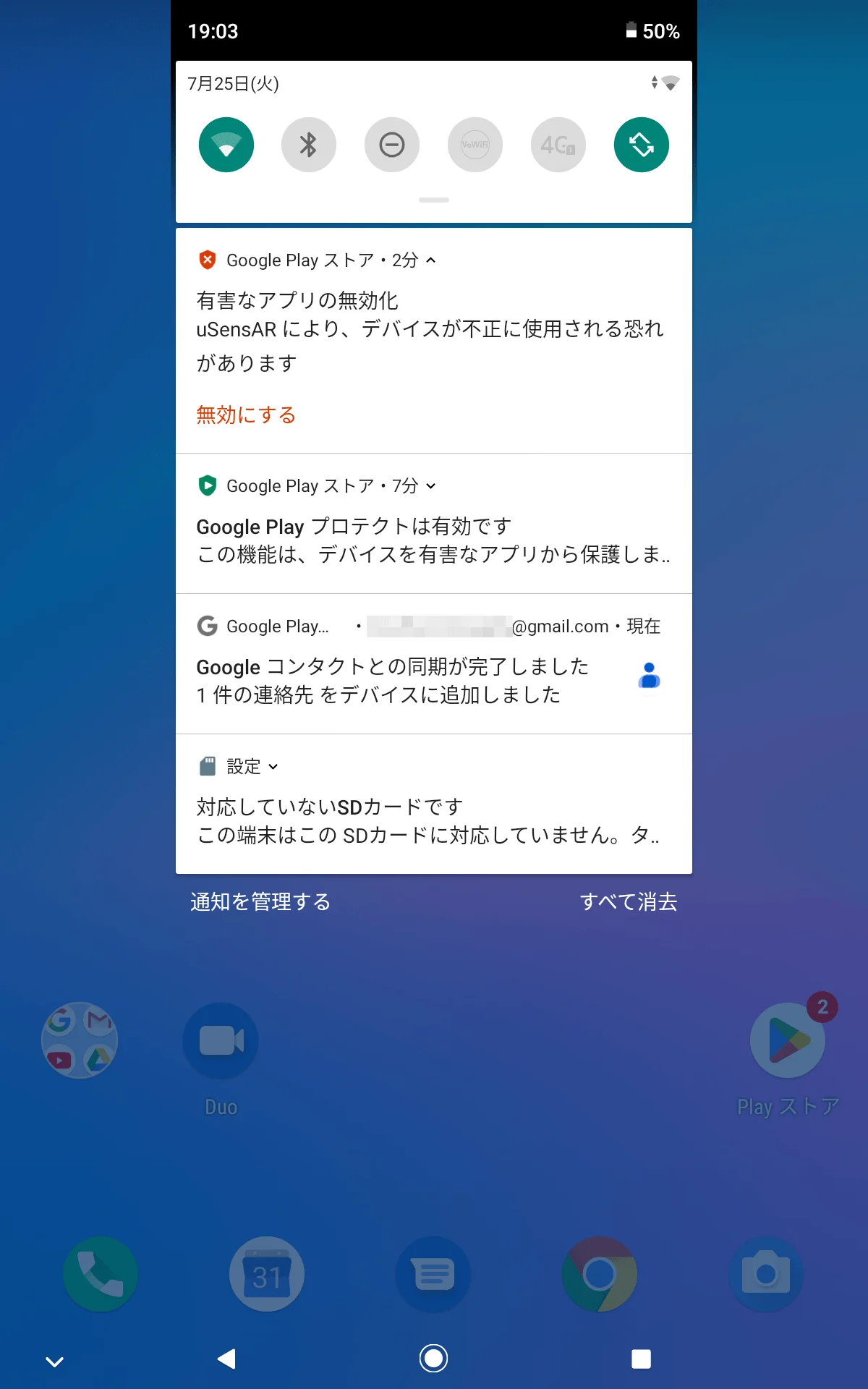Expand the Google Play プロテクト notification
868x1389 pixels.
pyautogui.click(x=431, y=486)
